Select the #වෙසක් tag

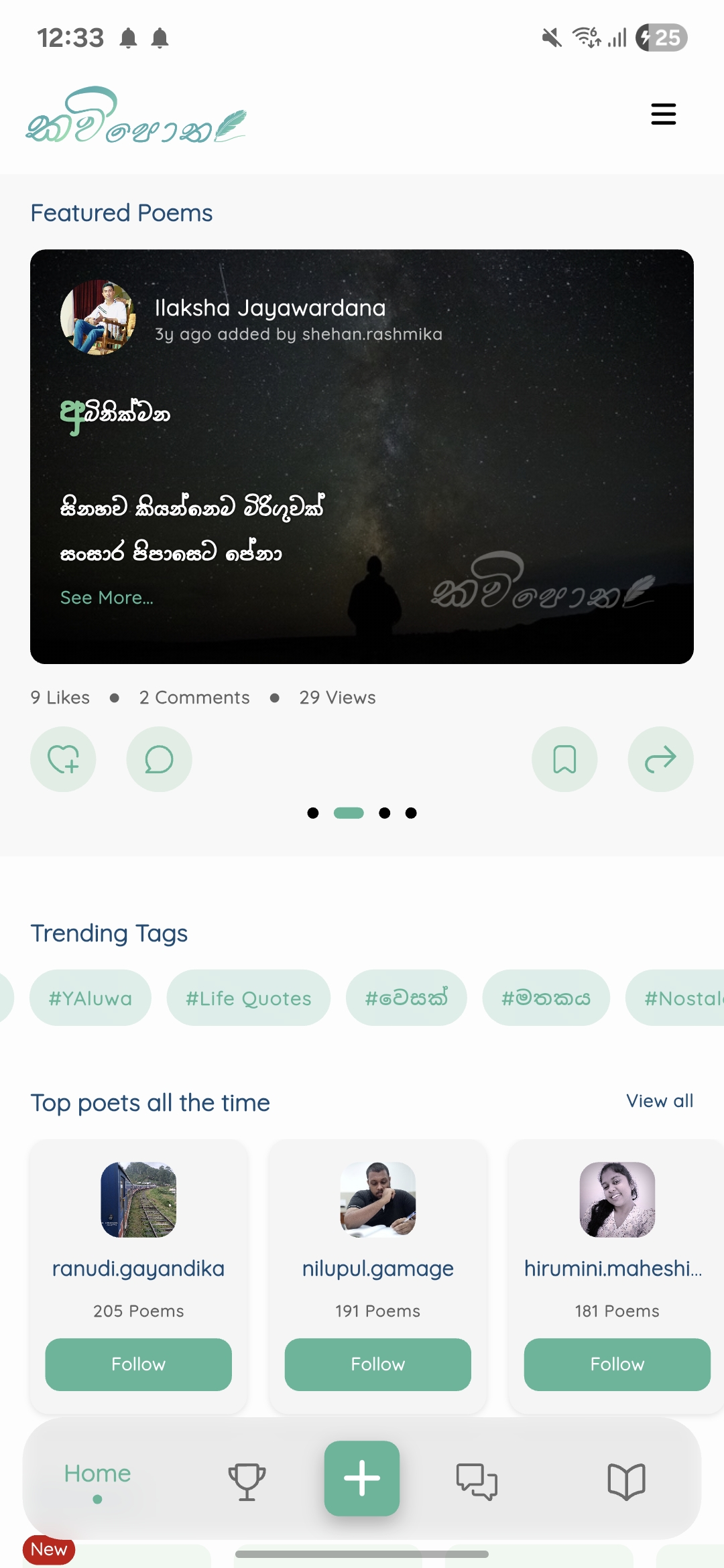tap(406, 998)
